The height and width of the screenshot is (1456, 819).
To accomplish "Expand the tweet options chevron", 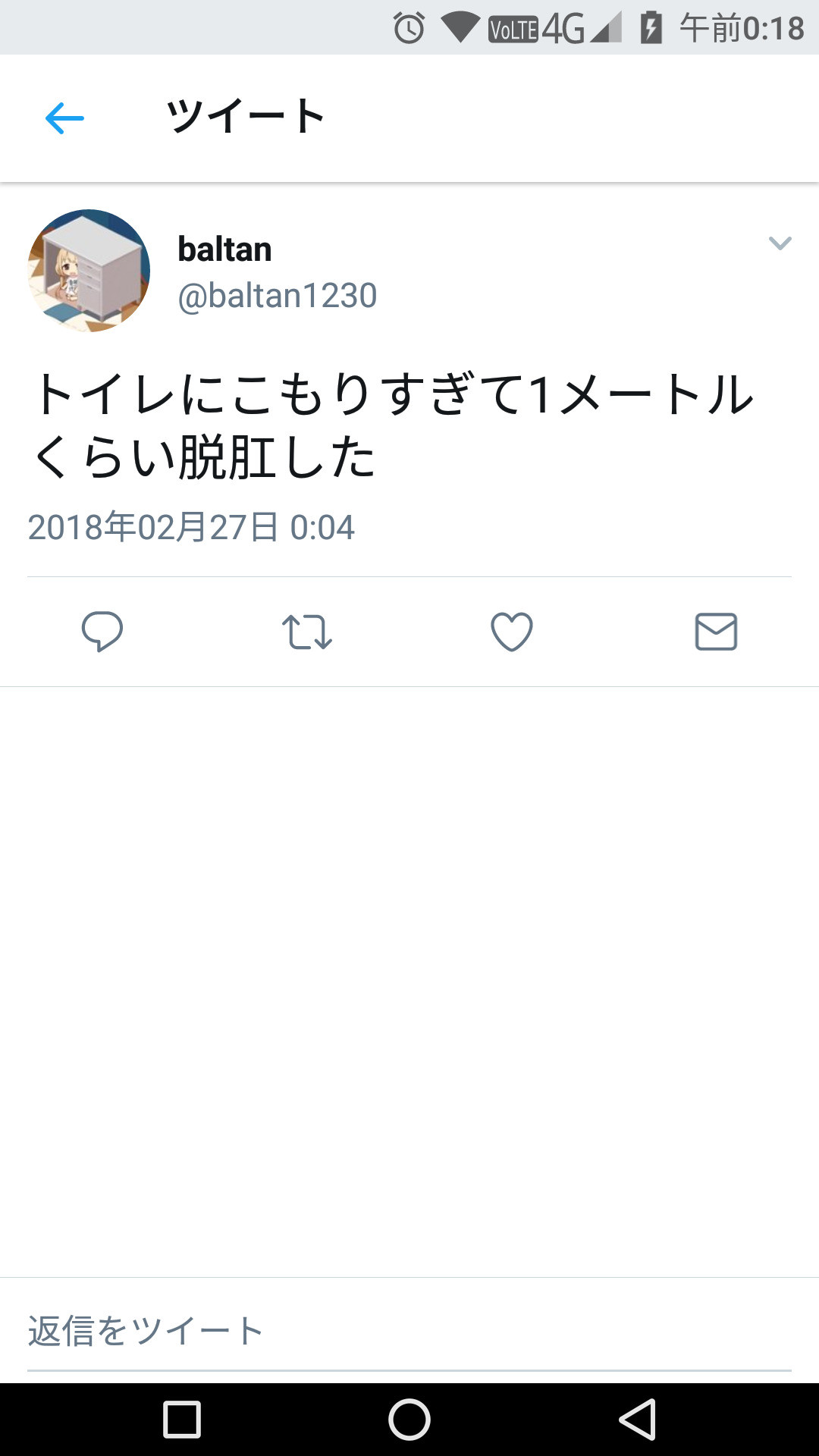I will 780,243.
